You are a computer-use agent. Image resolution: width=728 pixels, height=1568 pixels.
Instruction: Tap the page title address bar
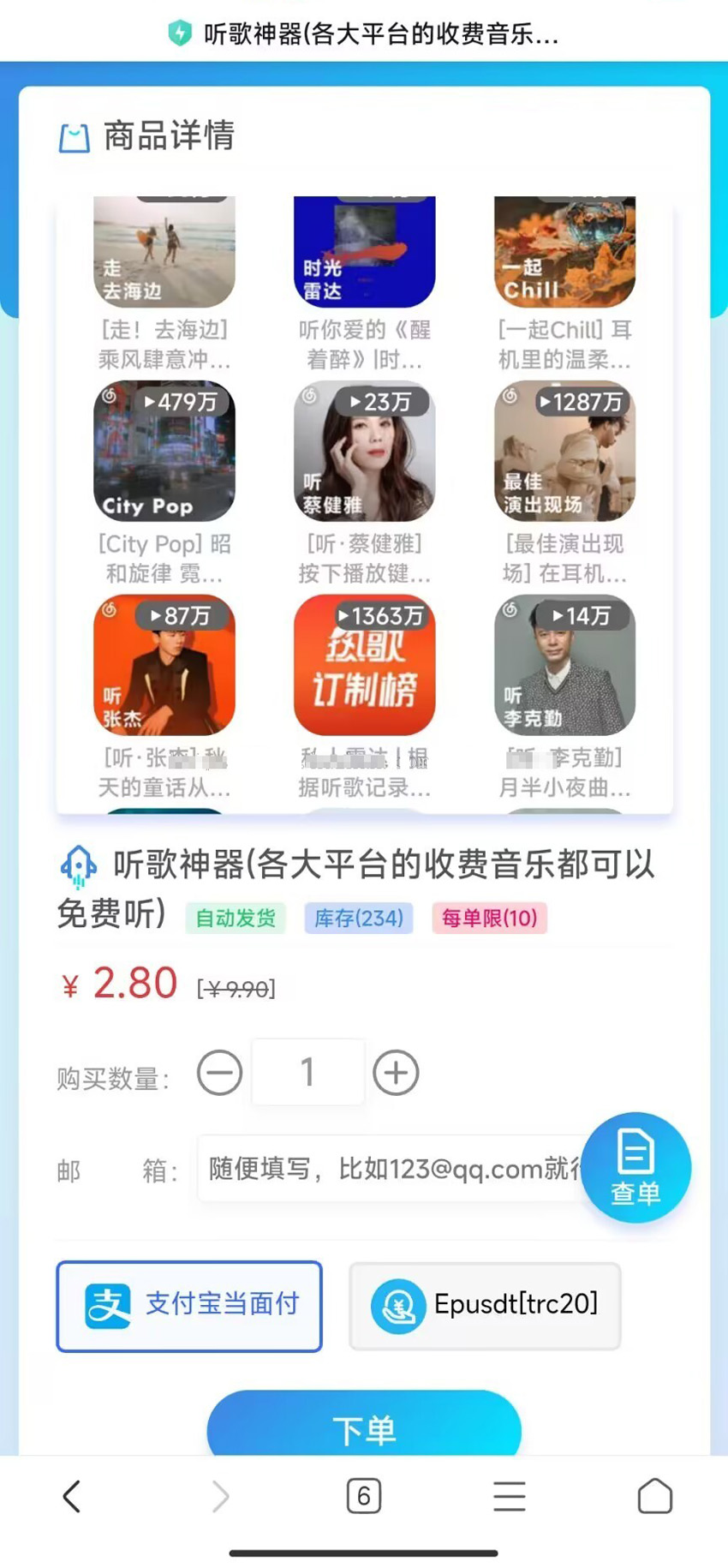[364, 34]
